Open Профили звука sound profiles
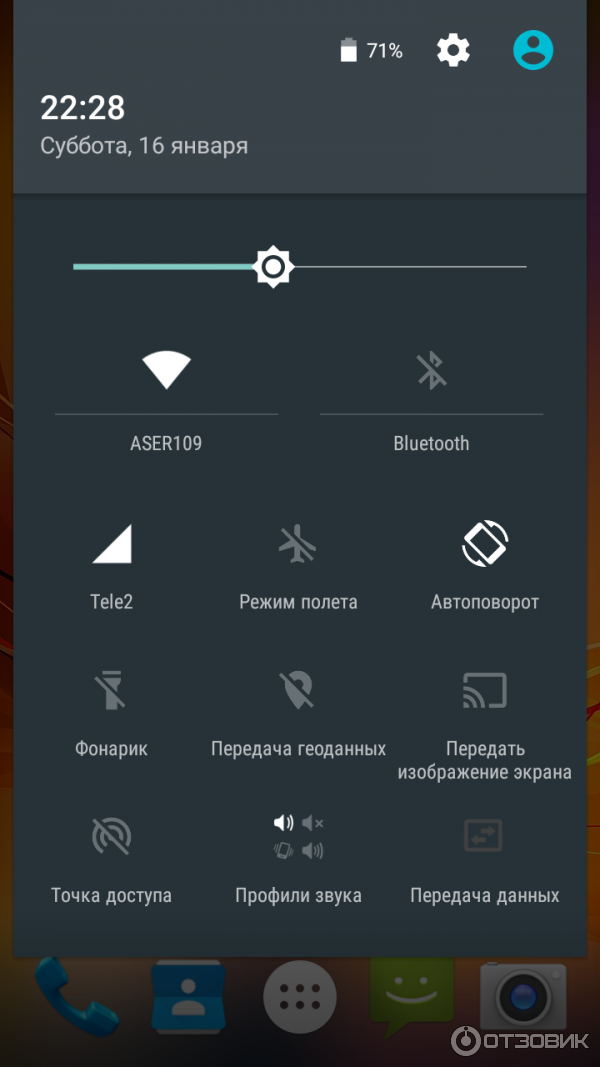The width and height of the screenshot is (600, 1067). pyautogui.click(x=298, y=837)
